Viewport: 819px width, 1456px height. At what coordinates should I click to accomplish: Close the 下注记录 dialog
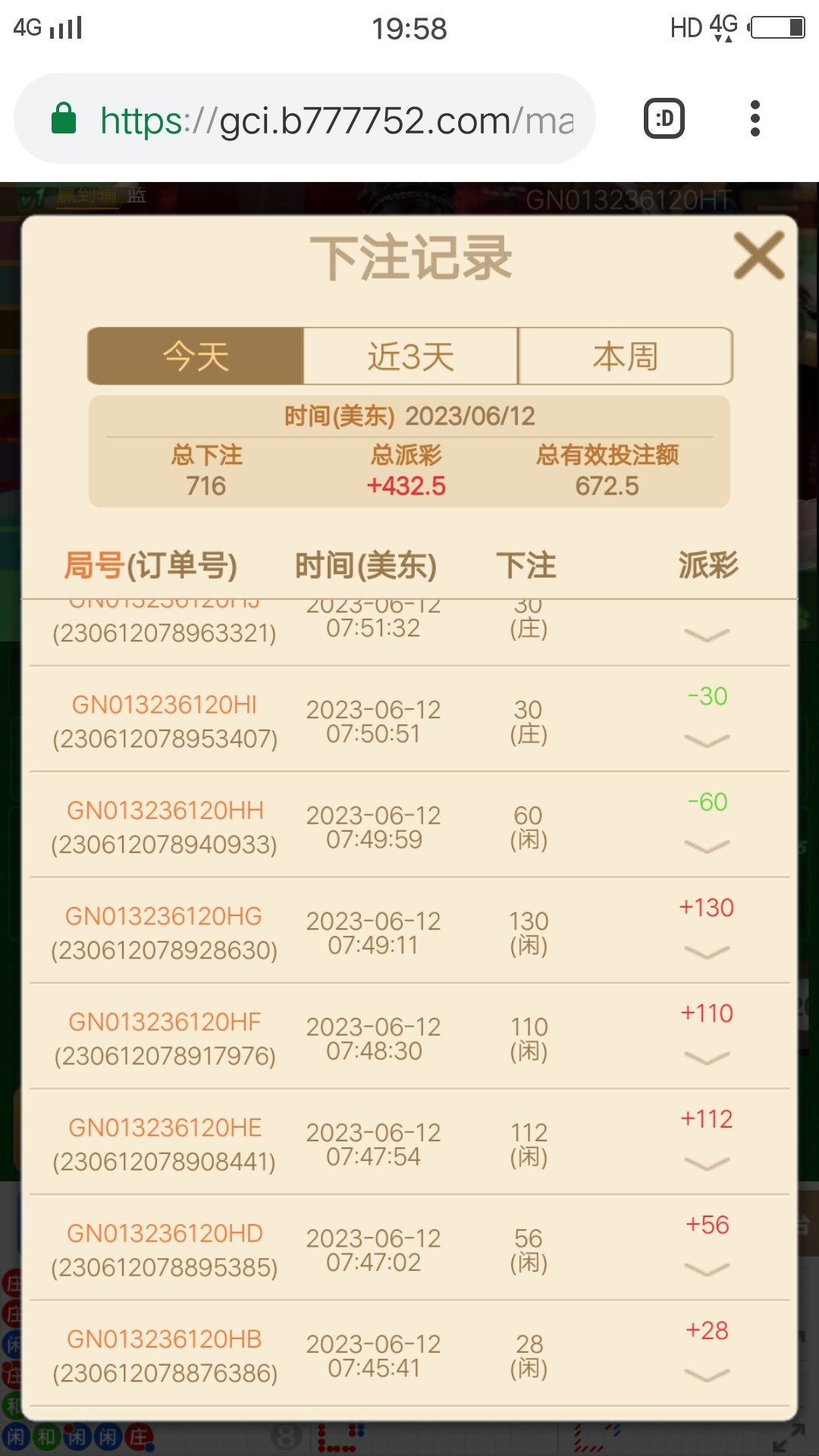[x=758, y=256]
